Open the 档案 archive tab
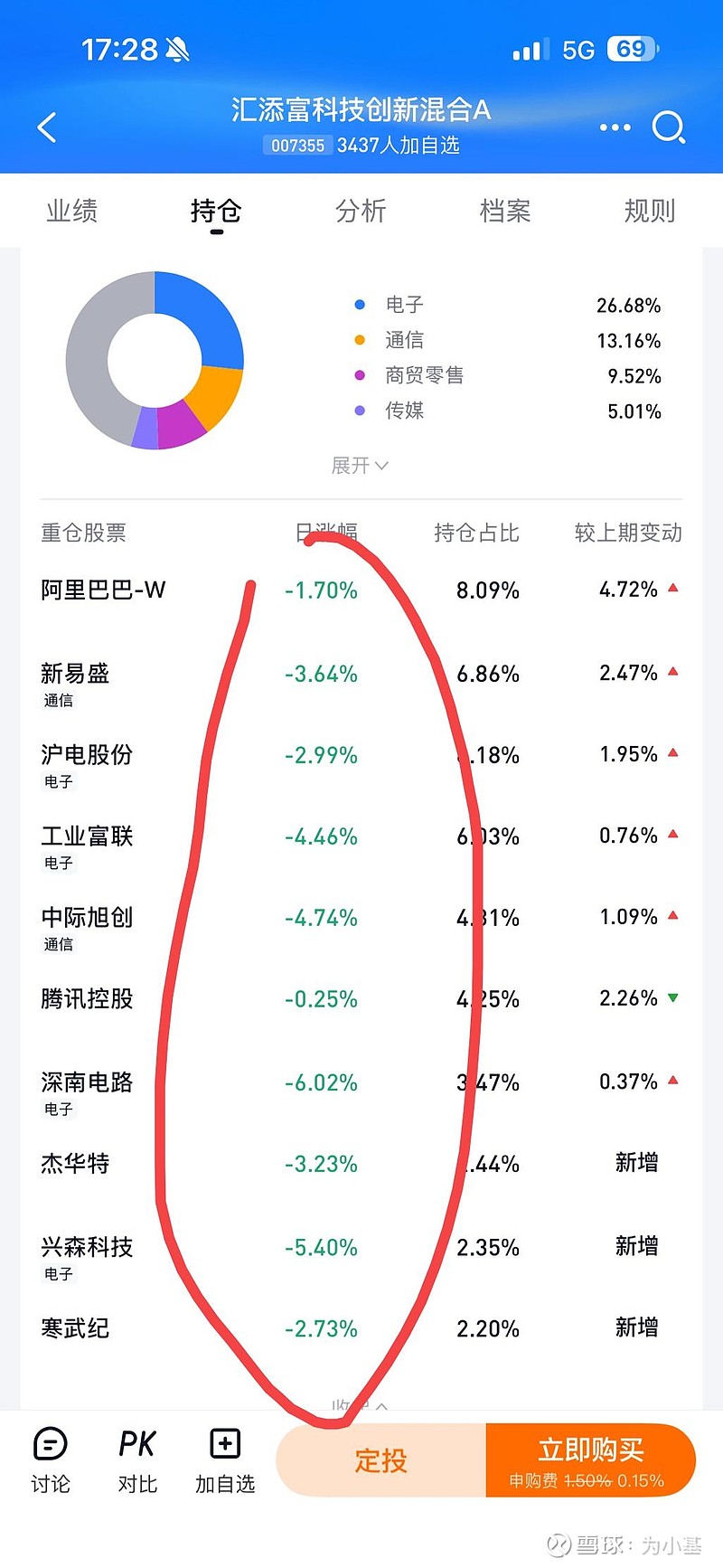 (505, 211)
